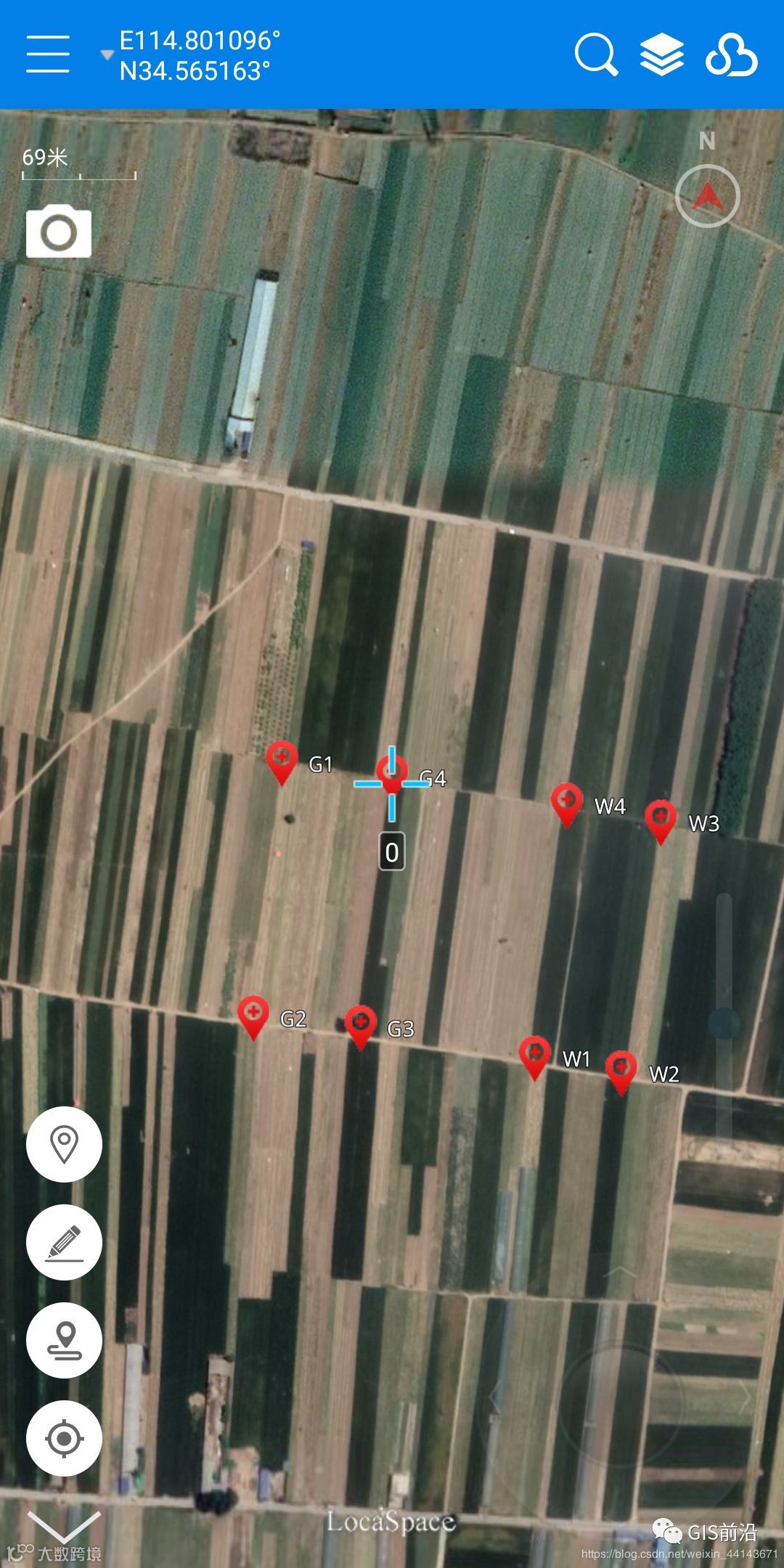Open the search tool
Viewport: 784px width, 1568px height.
point(596,55)
